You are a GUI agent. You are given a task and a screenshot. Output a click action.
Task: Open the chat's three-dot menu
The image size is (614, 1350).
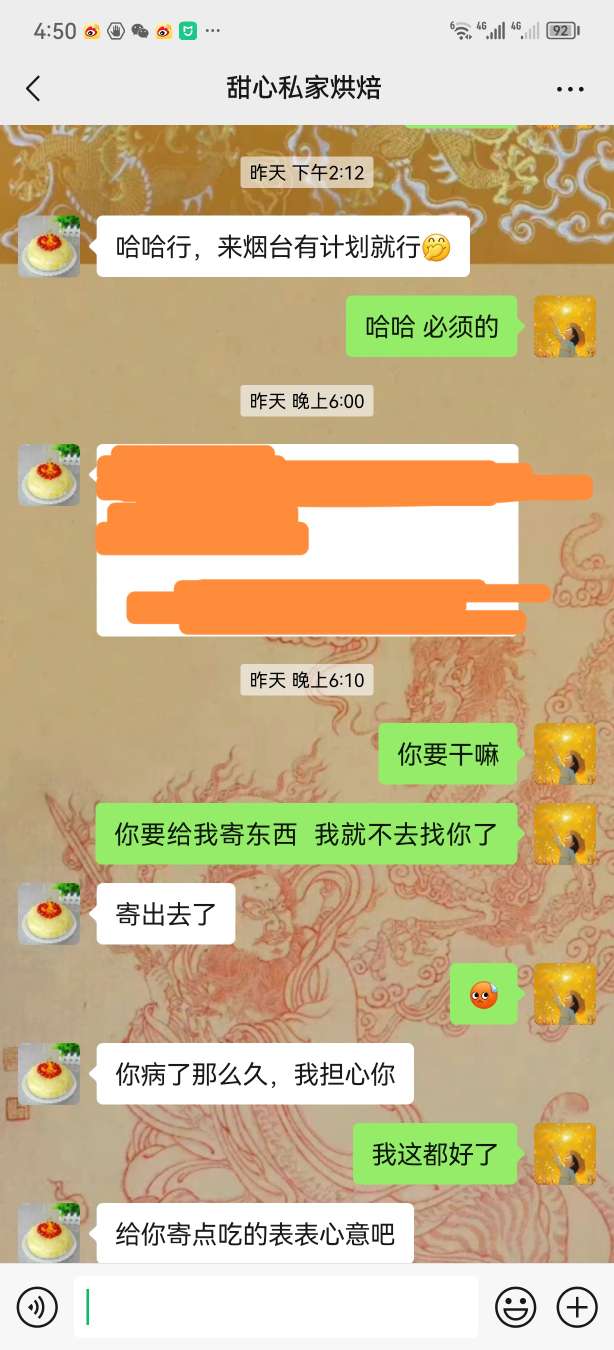point(570,89)
